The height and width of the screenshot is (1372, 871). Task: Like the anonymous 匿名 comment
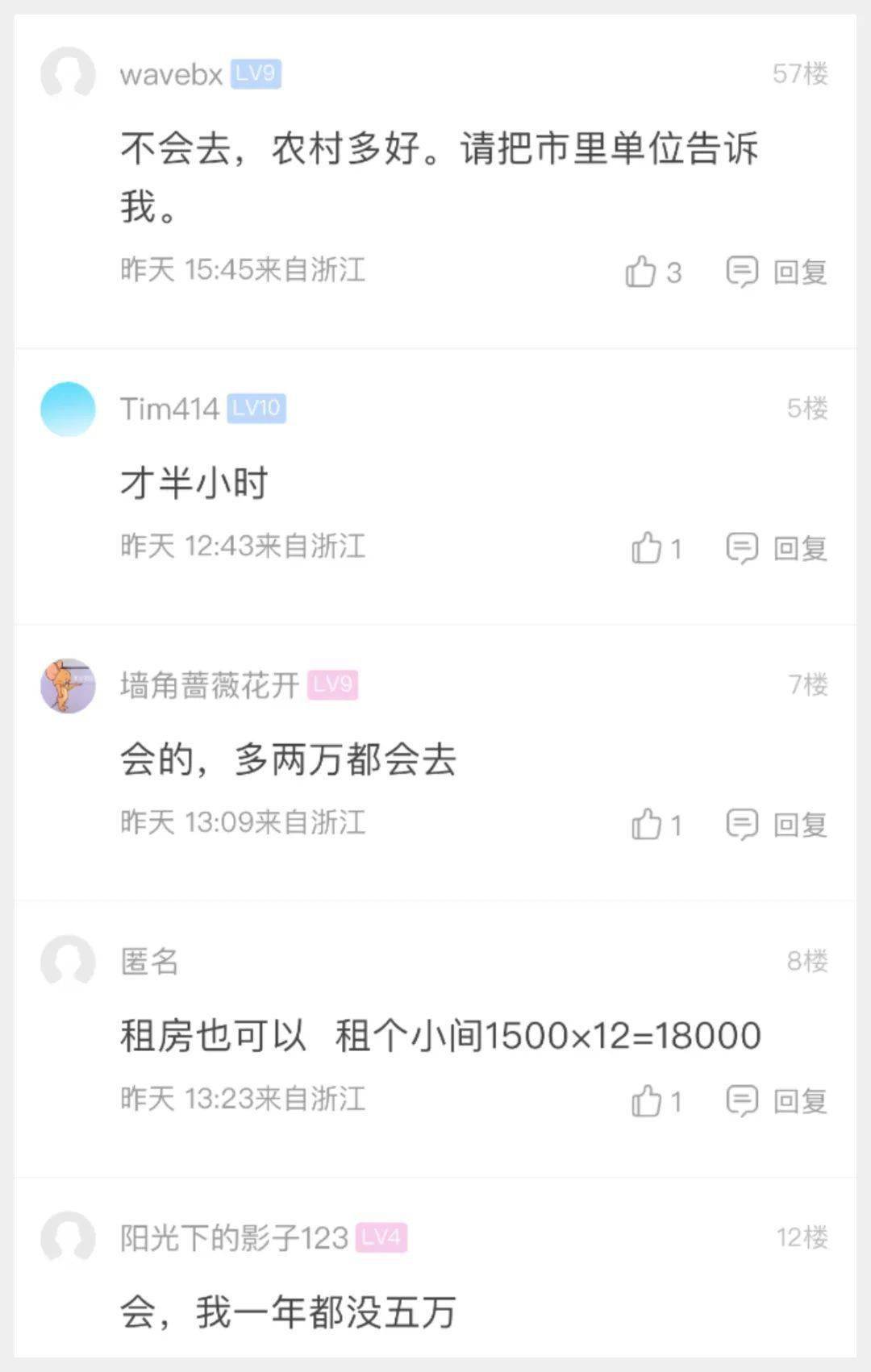click(646, 1101)
